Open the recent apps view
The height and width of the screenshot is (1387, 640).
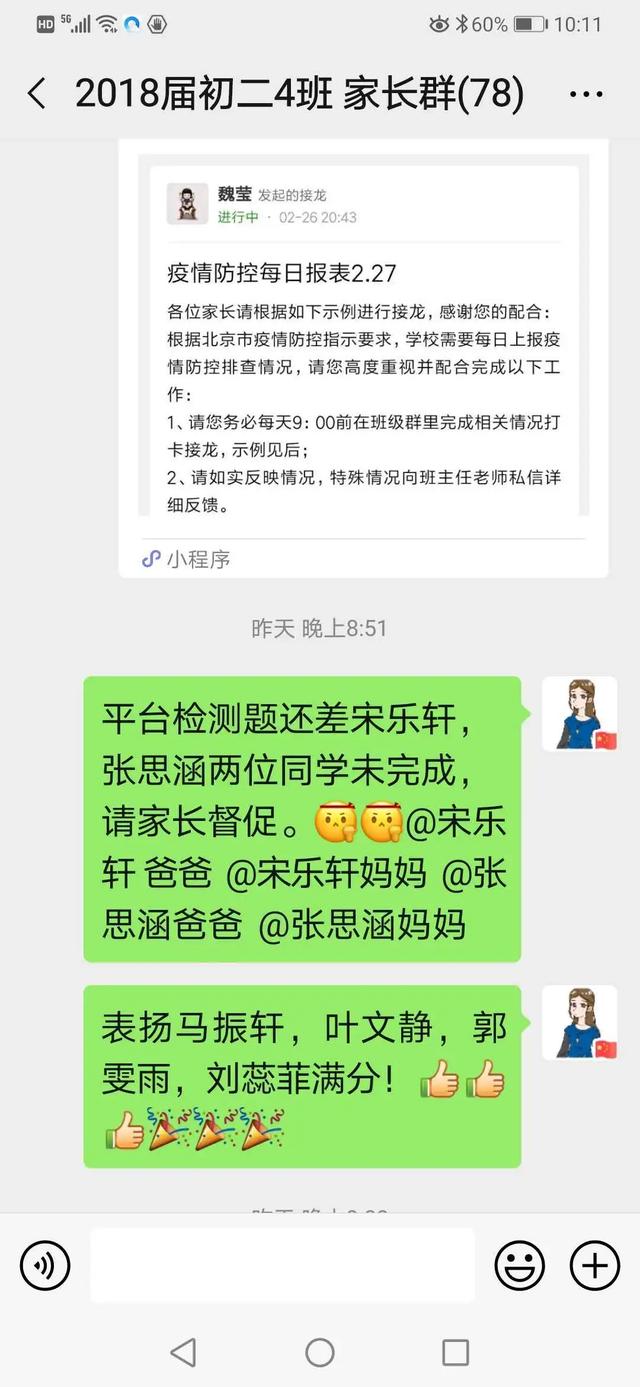tap(455, 1353)
